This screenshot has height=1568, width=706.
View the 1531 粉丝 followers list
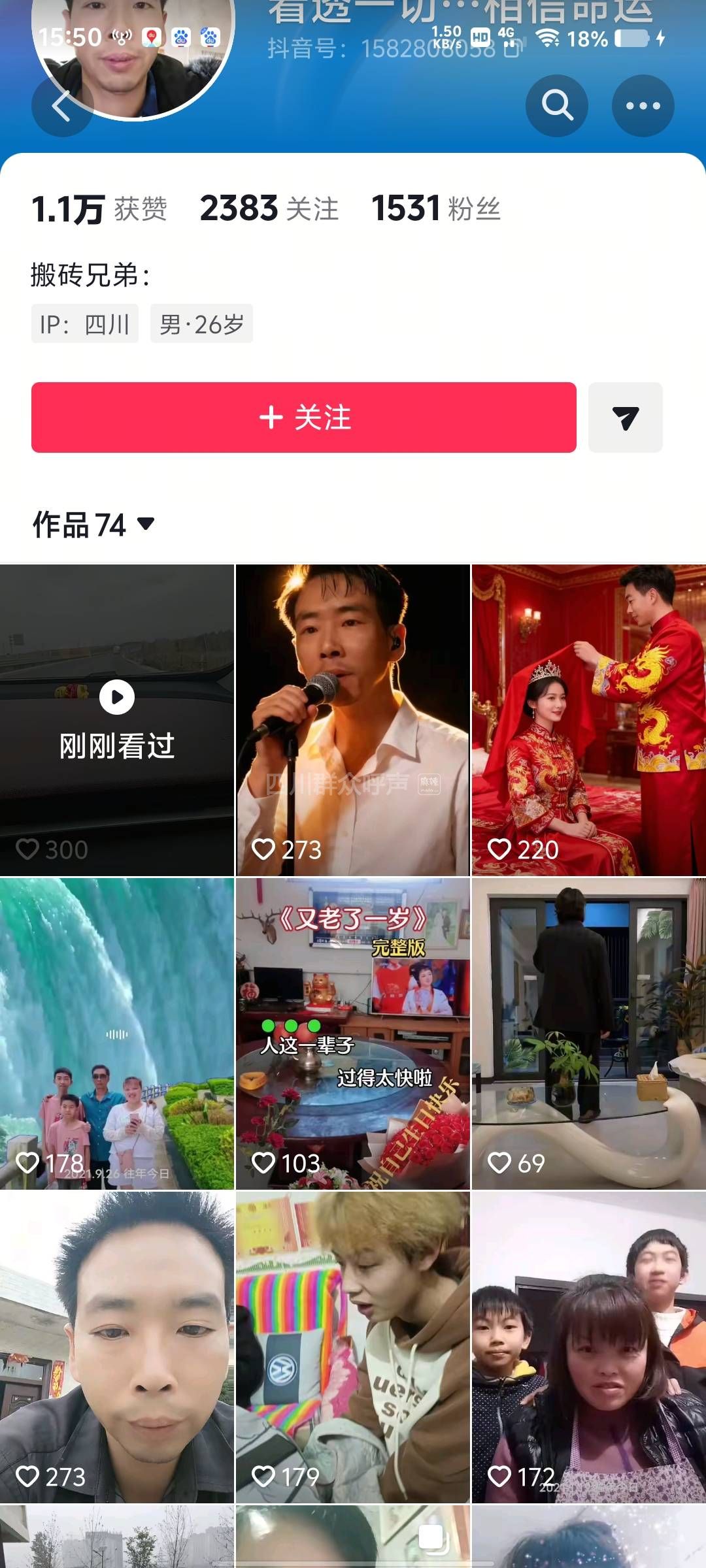pyautogui.click(x=436, y=209)
